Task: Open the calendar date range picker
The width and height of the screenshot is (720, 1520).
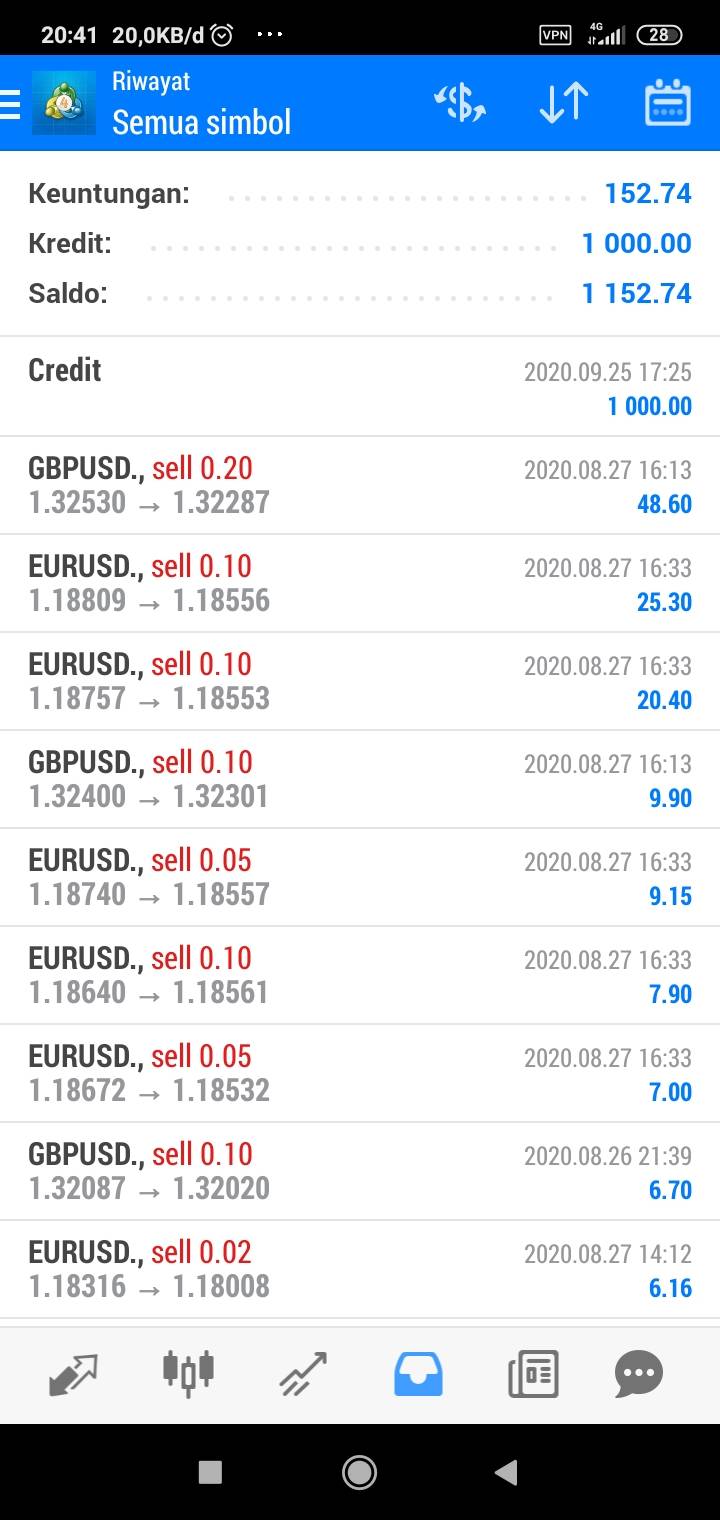Action: click(x=667, y=103)
